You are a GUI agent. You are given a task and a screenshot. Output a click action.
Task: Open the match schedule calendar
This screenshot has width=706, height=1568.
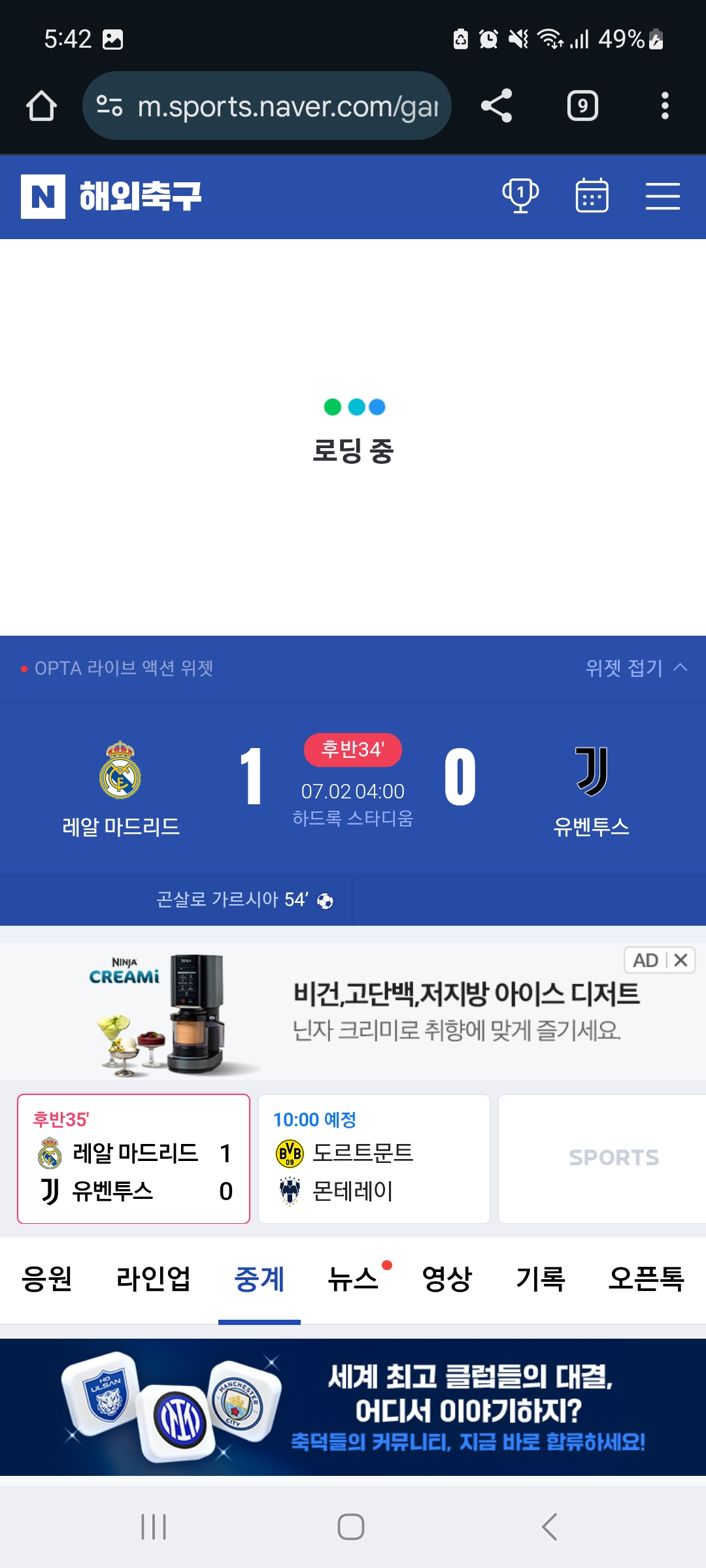[x=592, y=196]
